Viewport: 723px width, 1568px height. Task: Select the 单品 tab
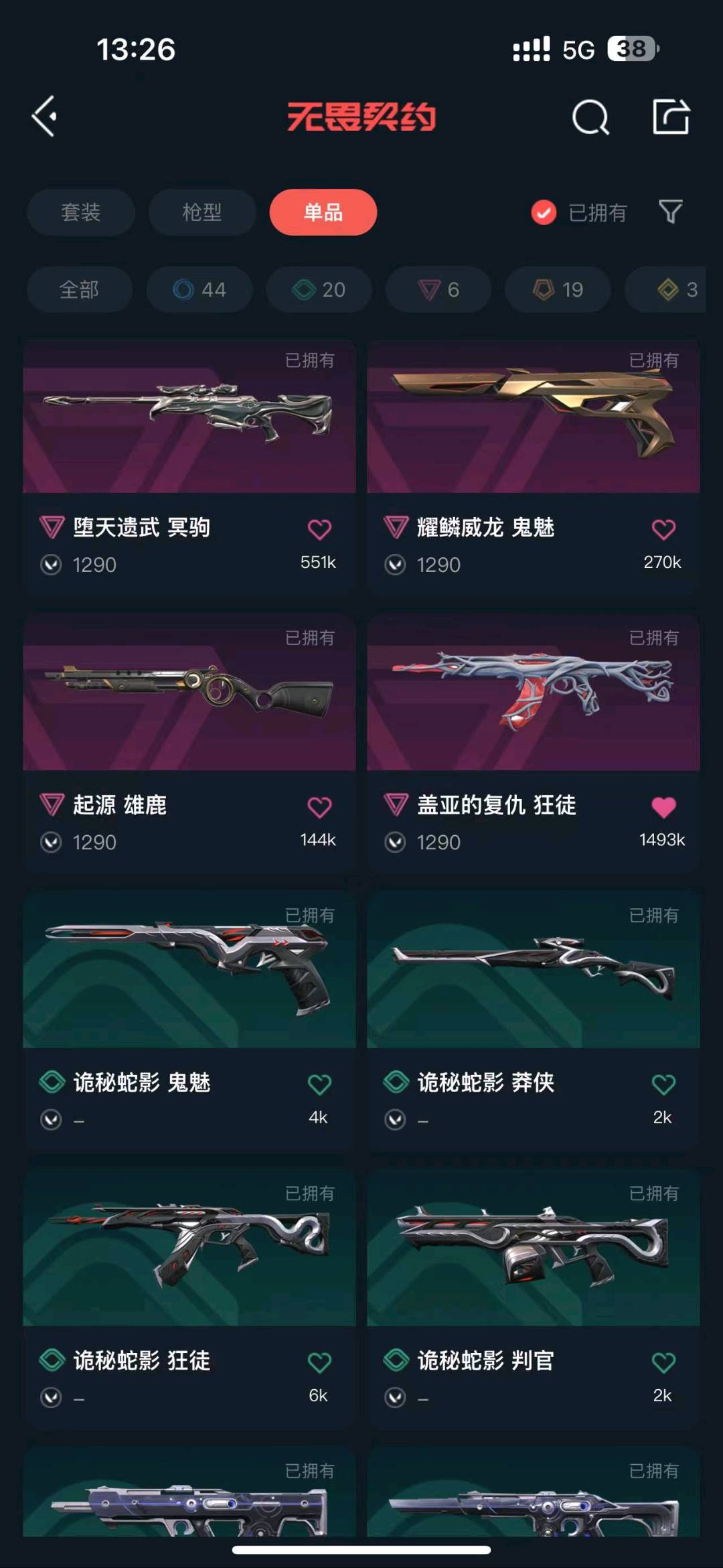click(x=323, y=212)
